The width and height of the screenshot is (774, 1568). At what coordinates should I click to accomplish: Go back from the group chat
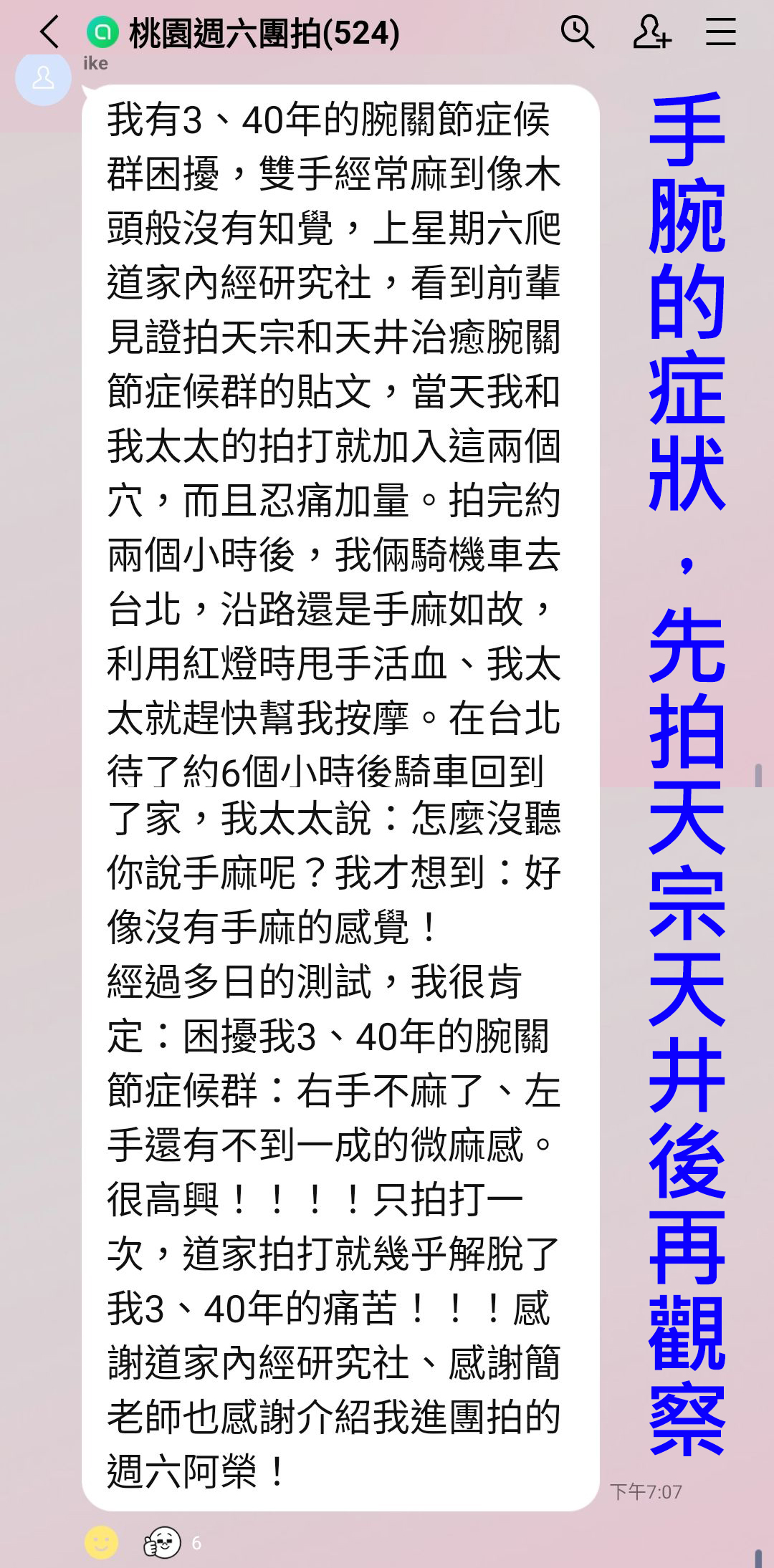tap(50, 33)
